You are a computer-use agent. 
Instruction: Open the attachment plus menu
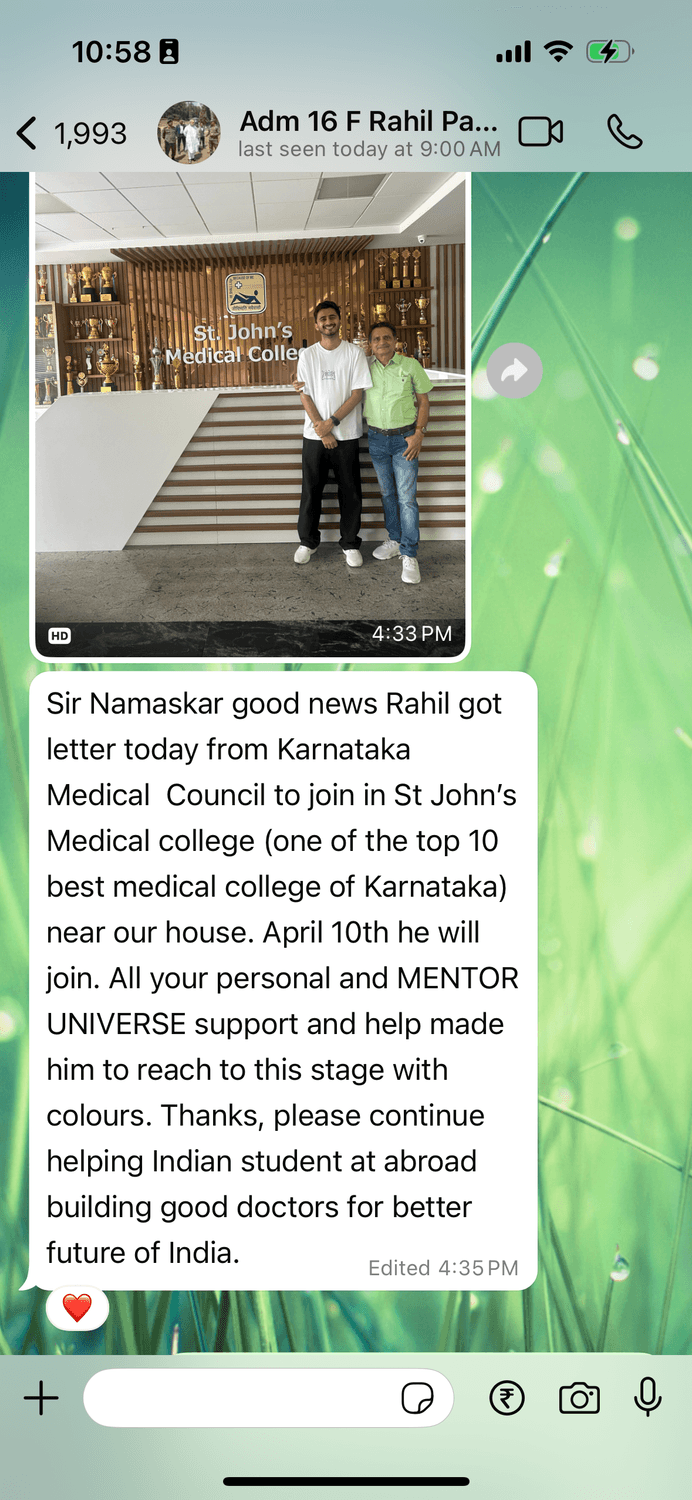coord(41,1398)
